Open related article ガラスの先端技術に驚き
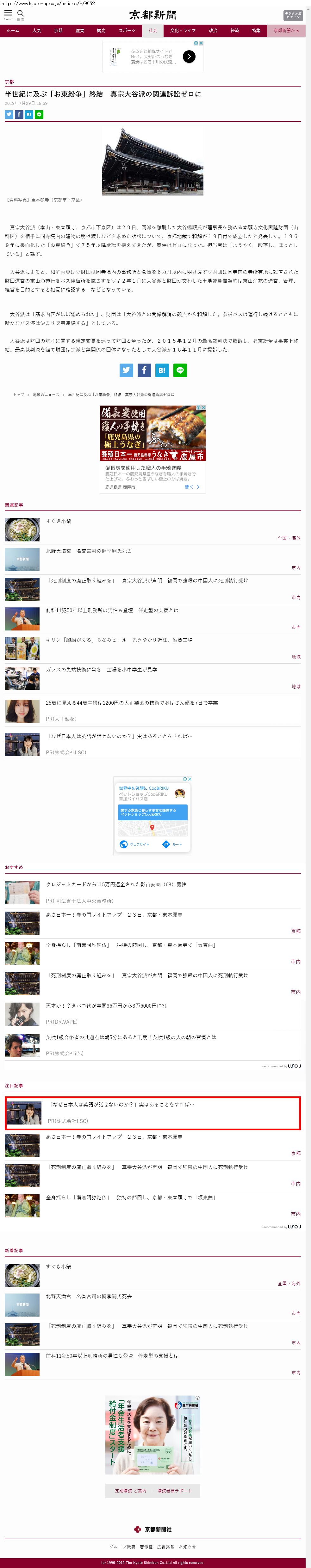311x1568 pixels. coord(101,670)
